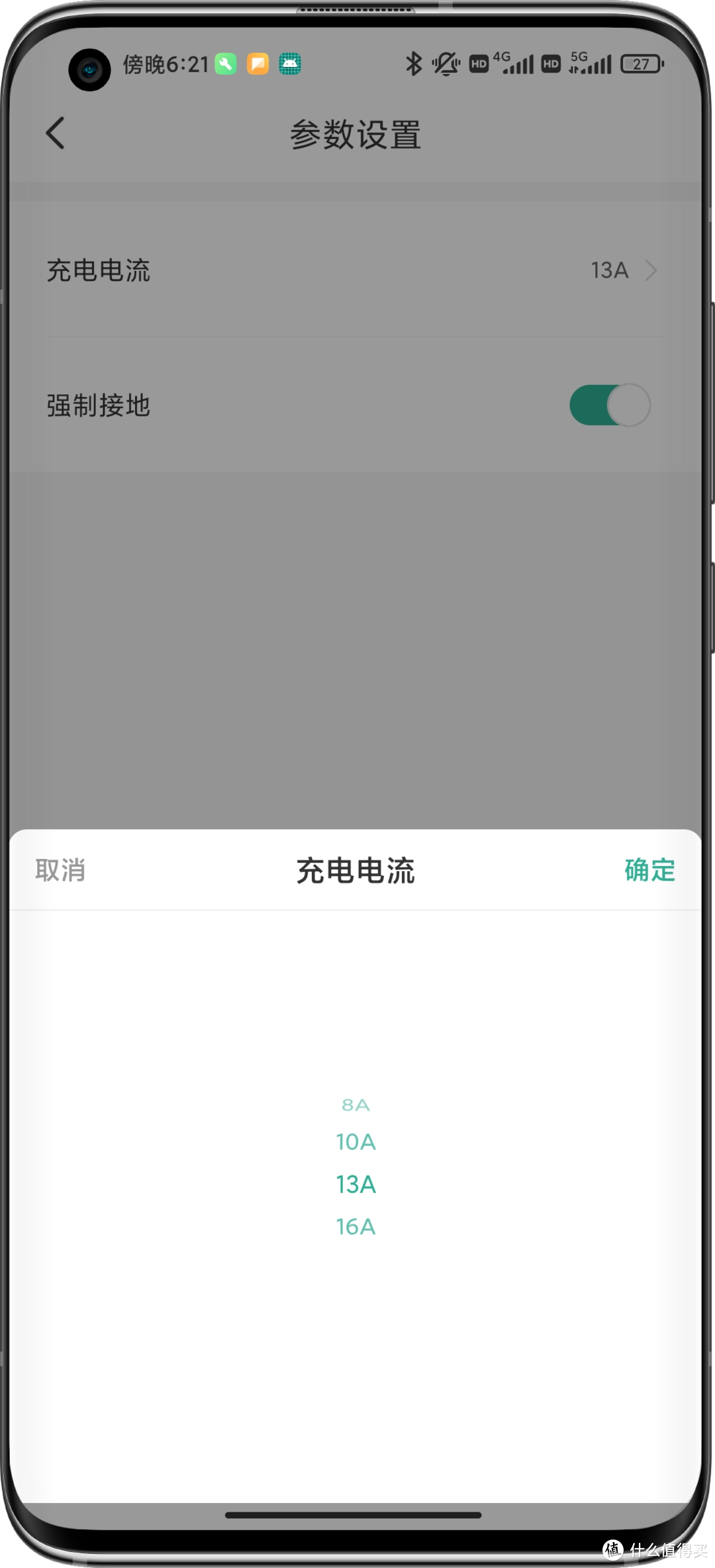Toggle the 强制接地 switch
715x1568 pixels.
tap(609, 405)
